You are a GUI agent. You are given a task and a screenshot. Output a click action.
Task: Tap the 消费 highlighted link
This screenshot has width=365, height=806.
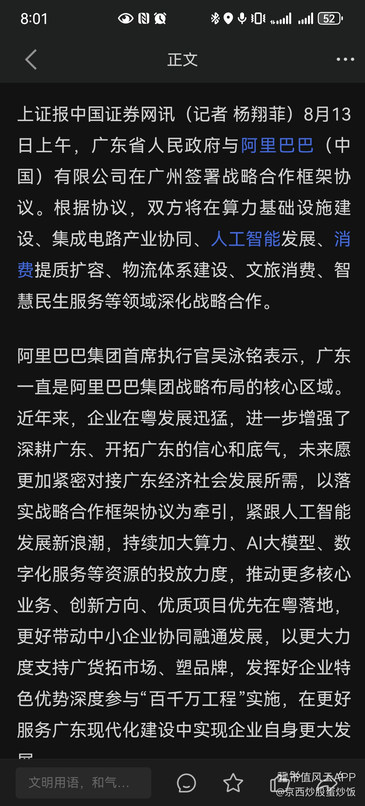pyautogui.click(x=342, y=239)
